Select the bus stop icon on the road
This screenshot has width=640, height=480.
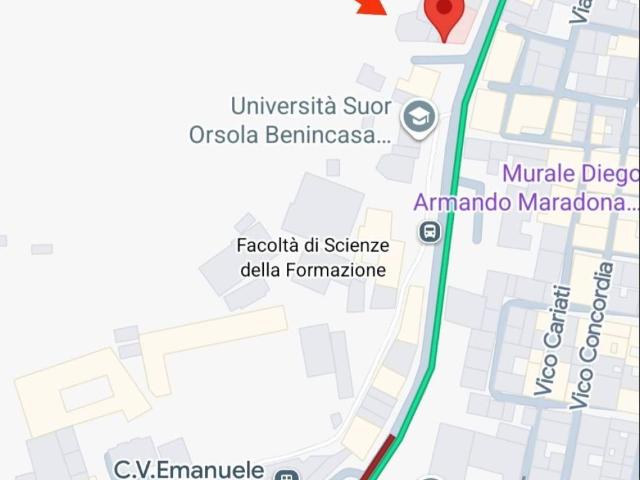(x=429, y=233)
